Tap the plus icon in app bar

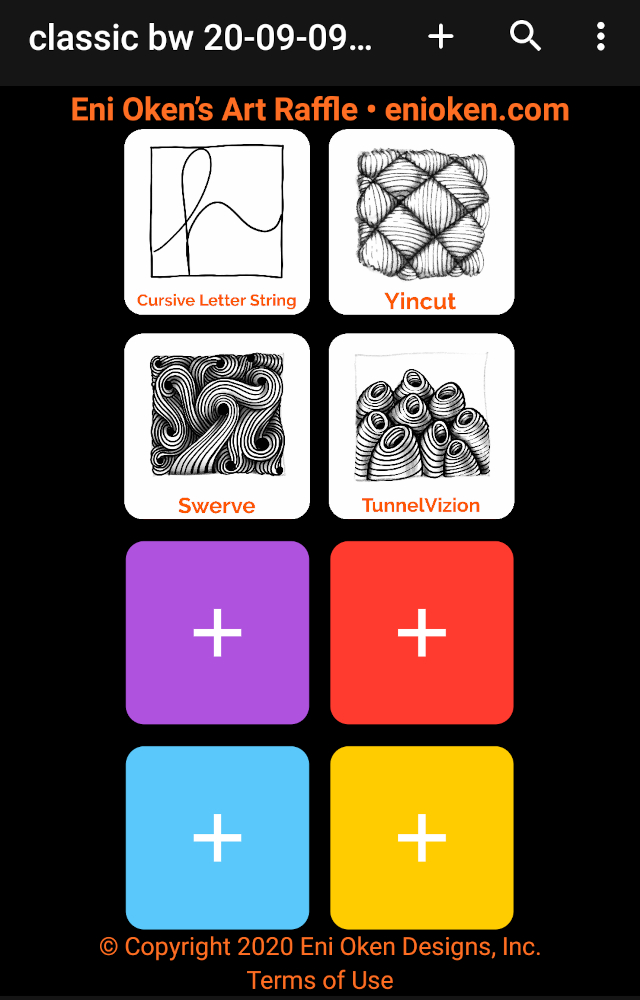tap(441, 37)
